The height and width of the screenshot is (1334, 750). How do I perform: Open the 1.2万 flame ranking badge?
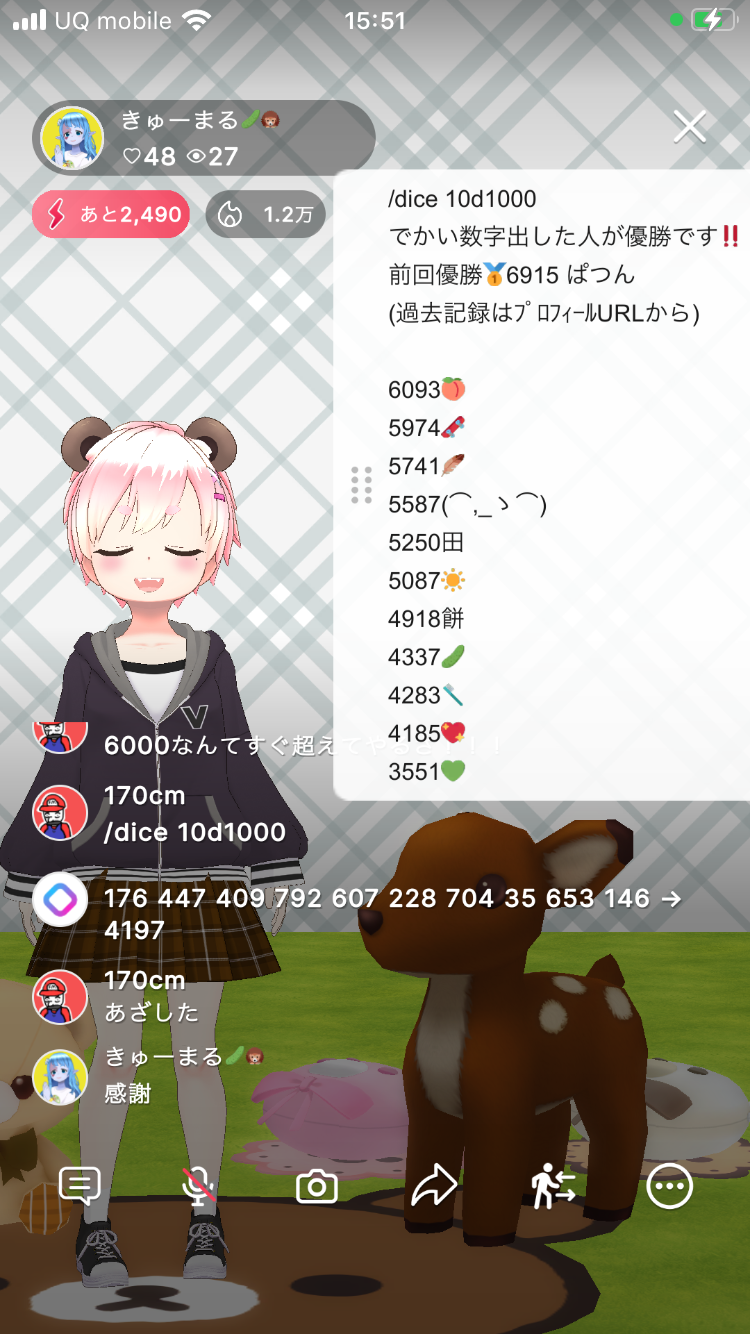(266, 214)
